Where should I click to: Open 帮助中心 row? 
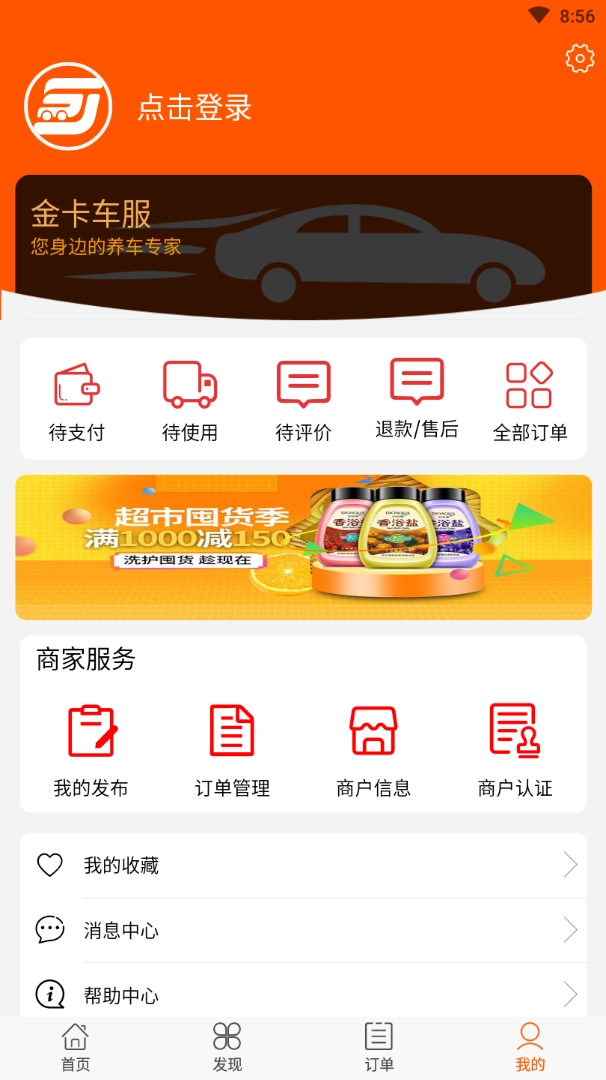303,994
